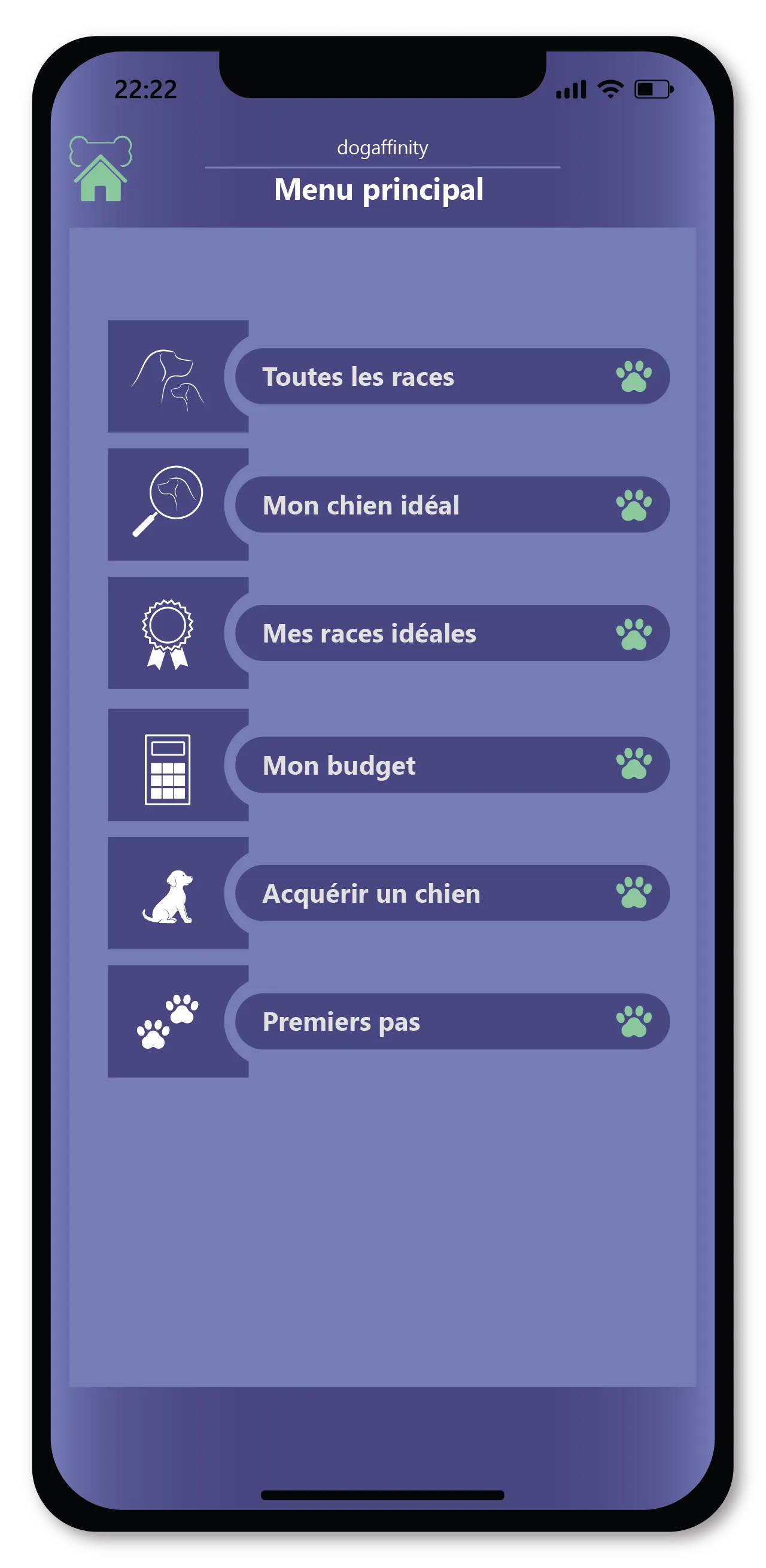Image resolution: width=766 pixels, height=1568 pixels.
Task: Choose Acquérir un chien
Action: click(452, 893)
